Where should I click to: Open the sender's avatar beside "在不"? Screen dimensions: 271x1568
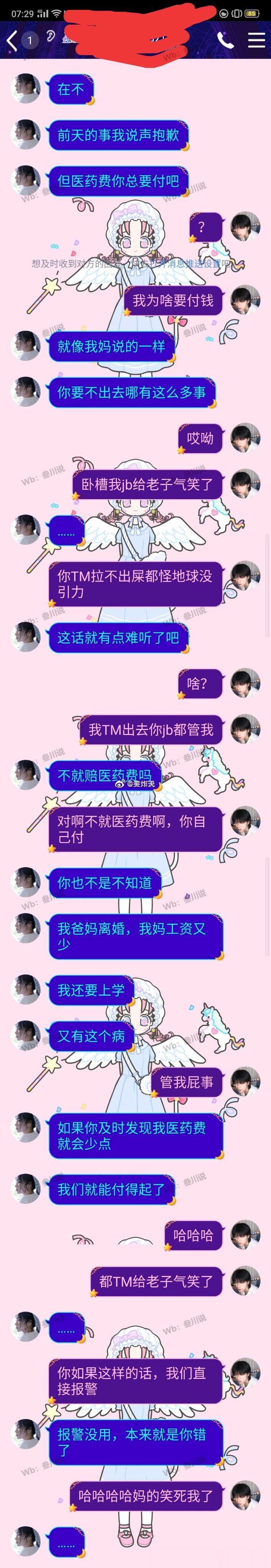tap(26, 89)
